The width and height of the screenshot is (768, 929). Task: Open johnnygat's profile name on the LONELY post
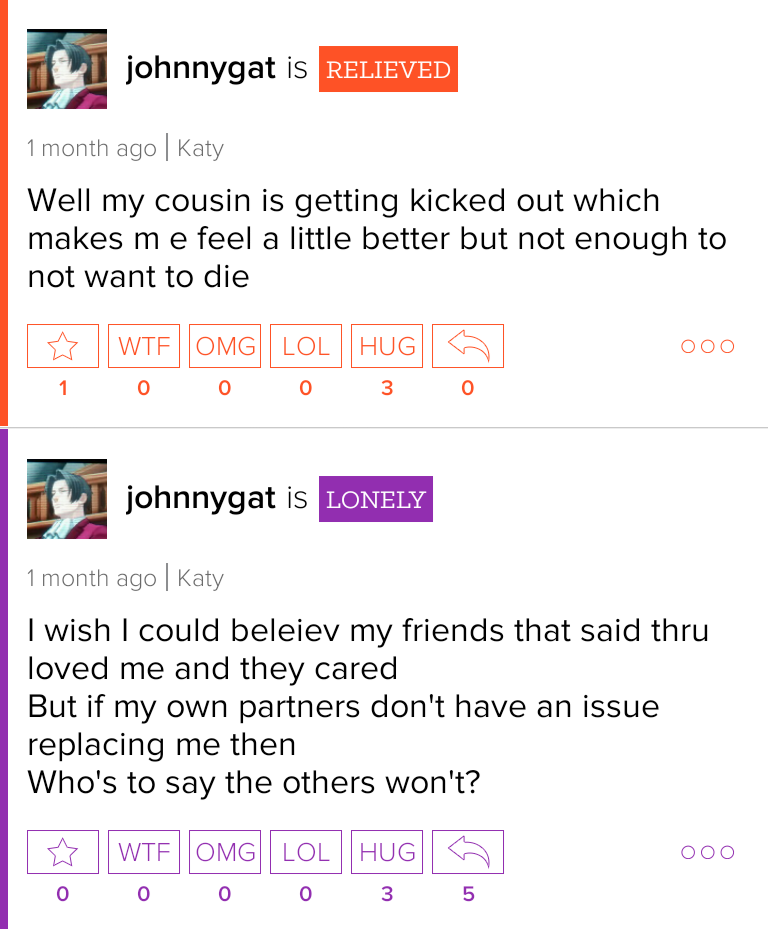click(x=200, y=498)
